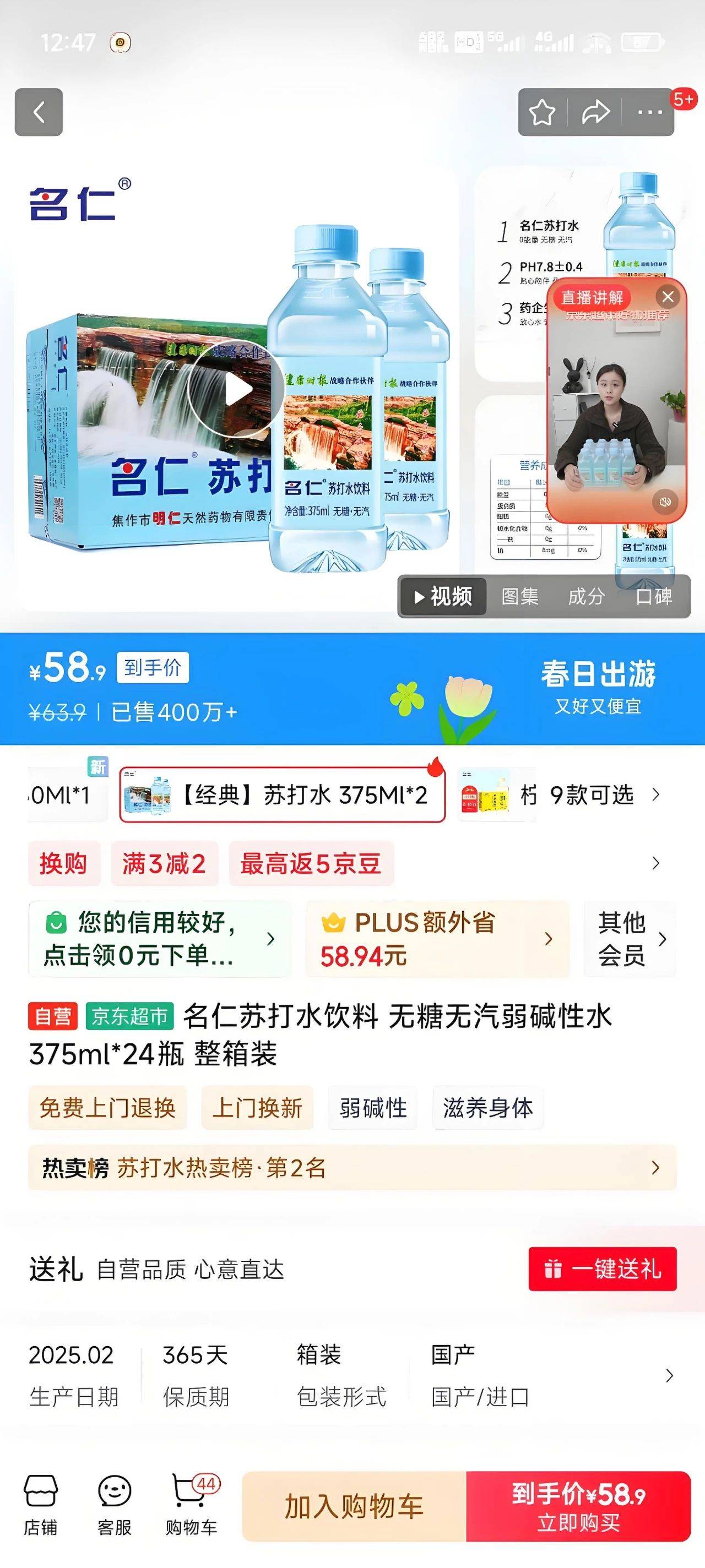View all 9款可选 variants
This screenshot has width=705, height=1568.
[x=603, y=795]
